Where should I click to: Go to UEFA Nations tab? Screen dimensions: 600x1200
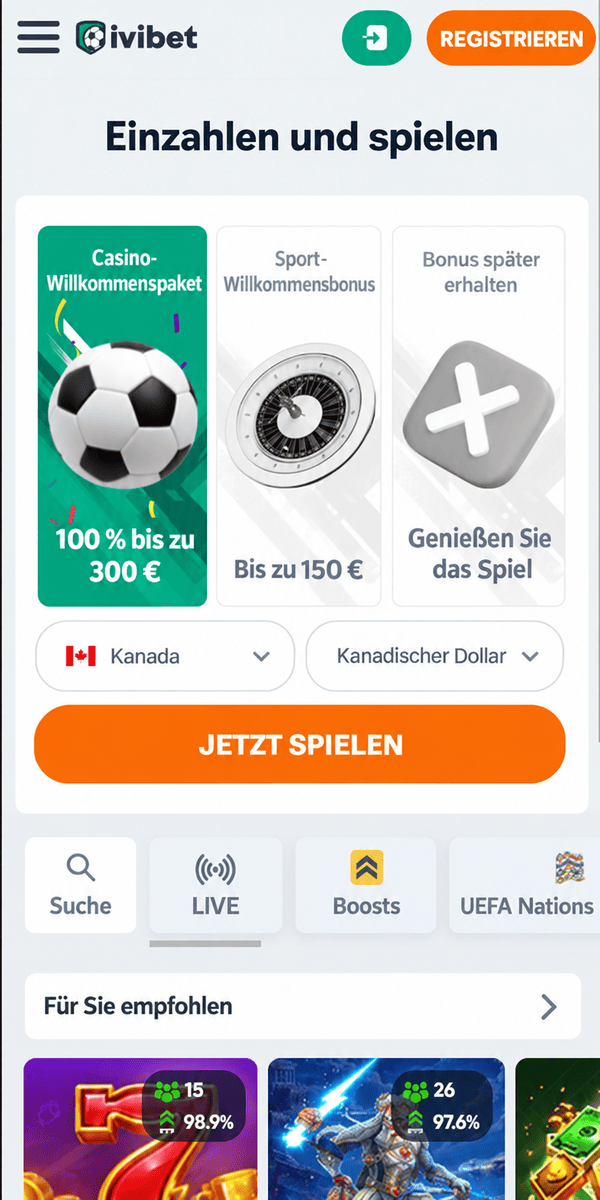tap(525, 885)
